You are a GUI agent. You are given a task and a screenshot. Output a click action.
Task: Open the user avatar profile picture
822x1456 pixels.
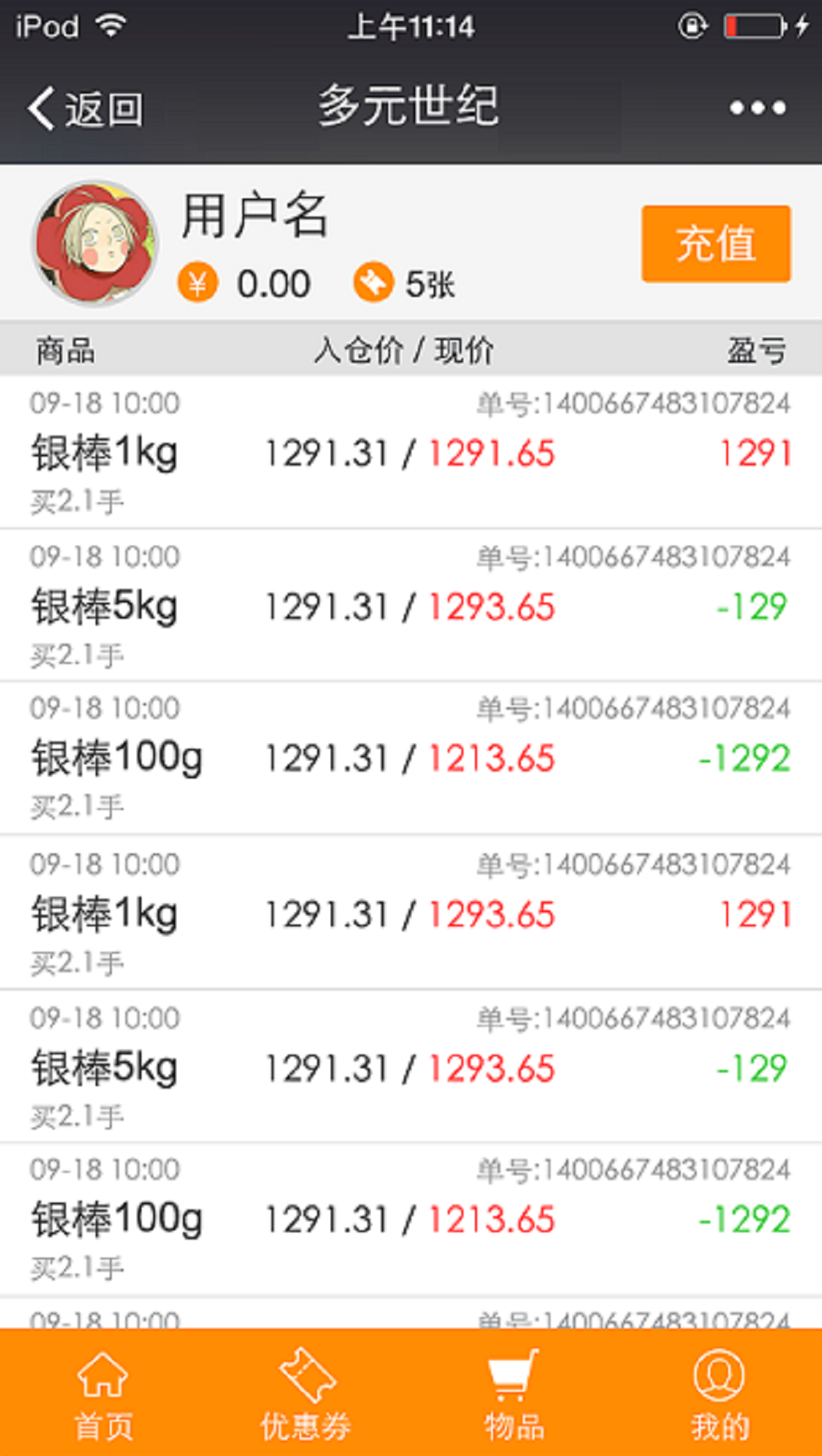95,243
